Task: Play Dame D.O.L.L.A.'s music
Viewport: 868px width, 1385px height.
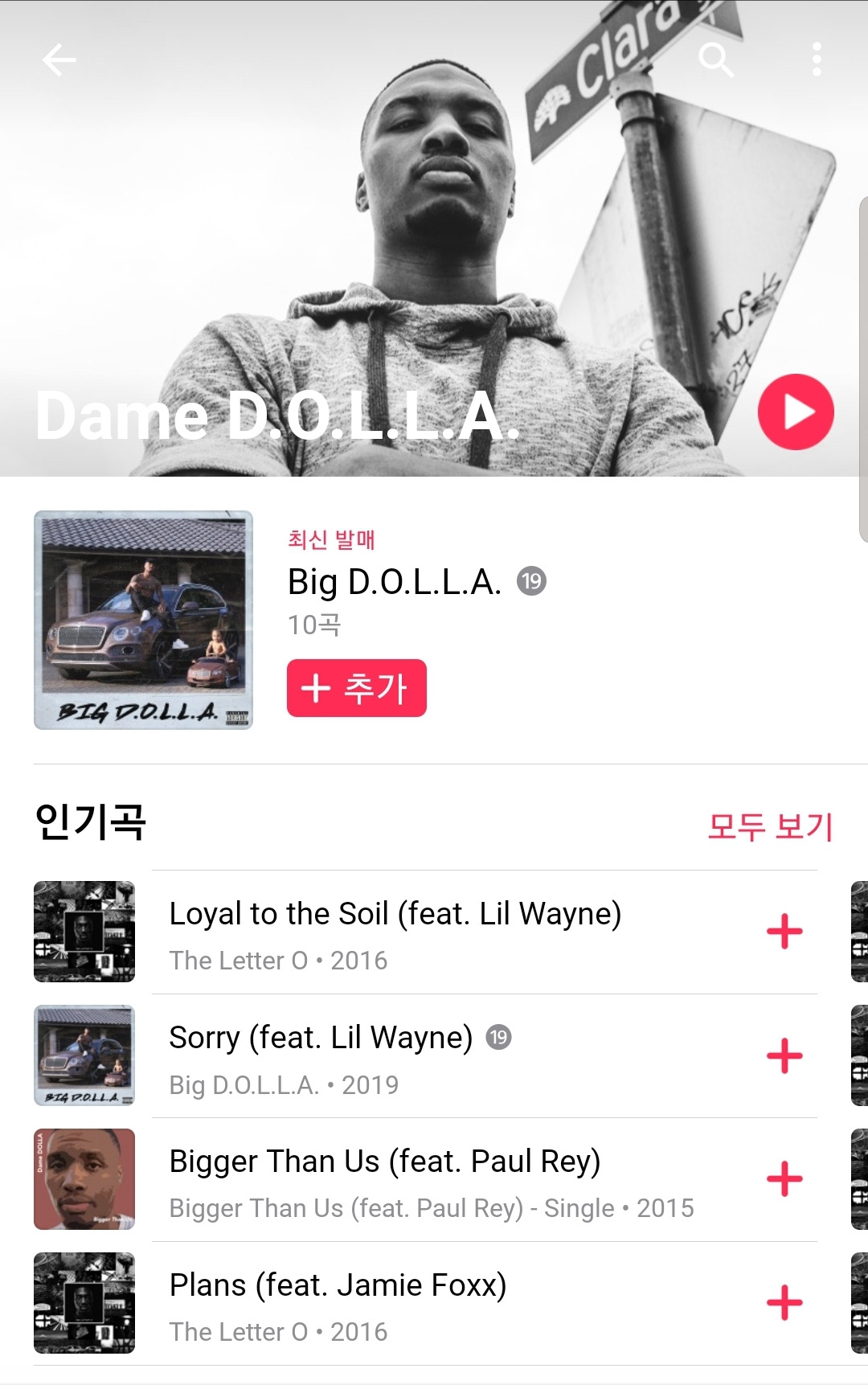Action: click(x=796, y=412)
